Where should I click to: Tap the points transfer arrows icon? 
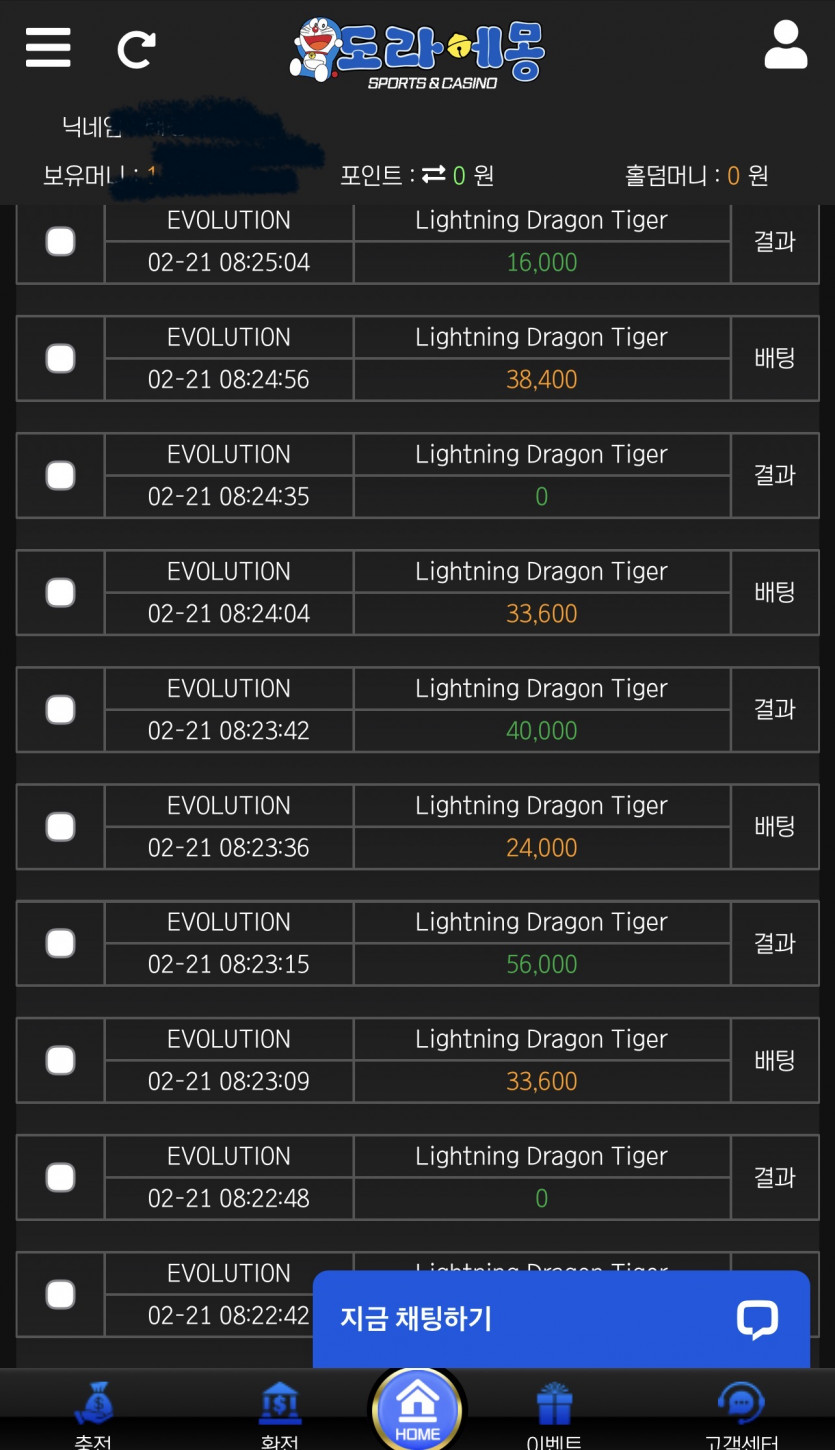[433, 175]
